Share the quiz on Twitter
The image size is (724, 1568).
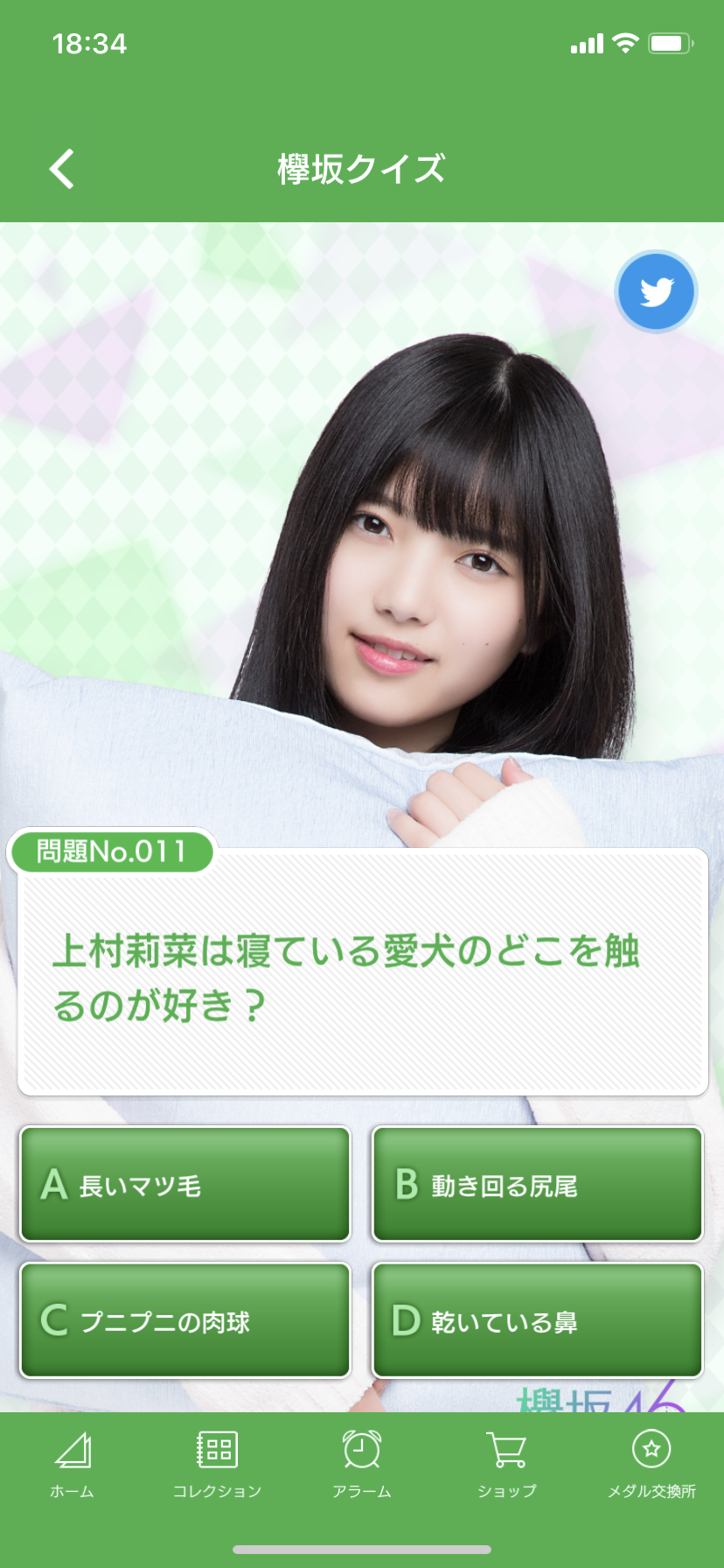(x=656, y=292)
